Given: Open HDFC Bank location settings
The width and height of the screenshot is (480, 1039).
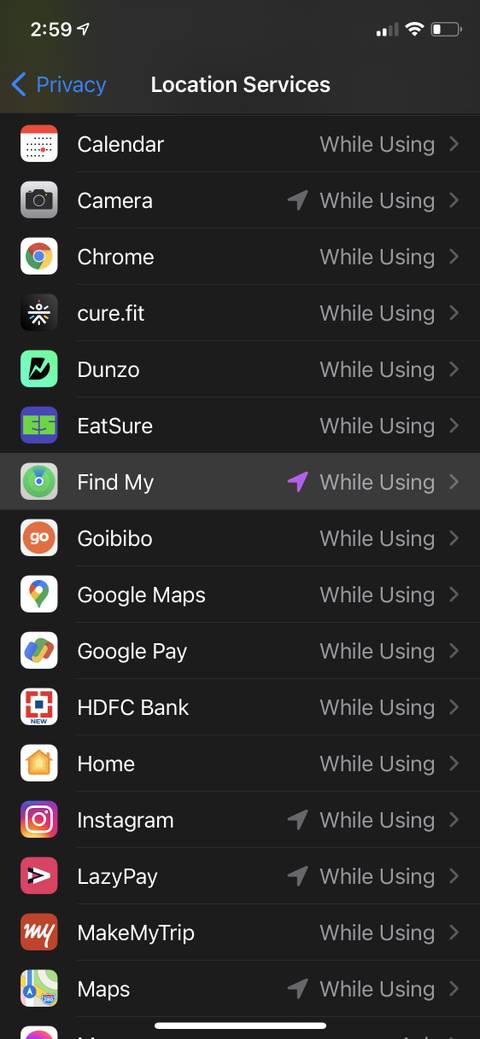Looking at the screenshot, I should pyautogui.click(x=240, y=707).
